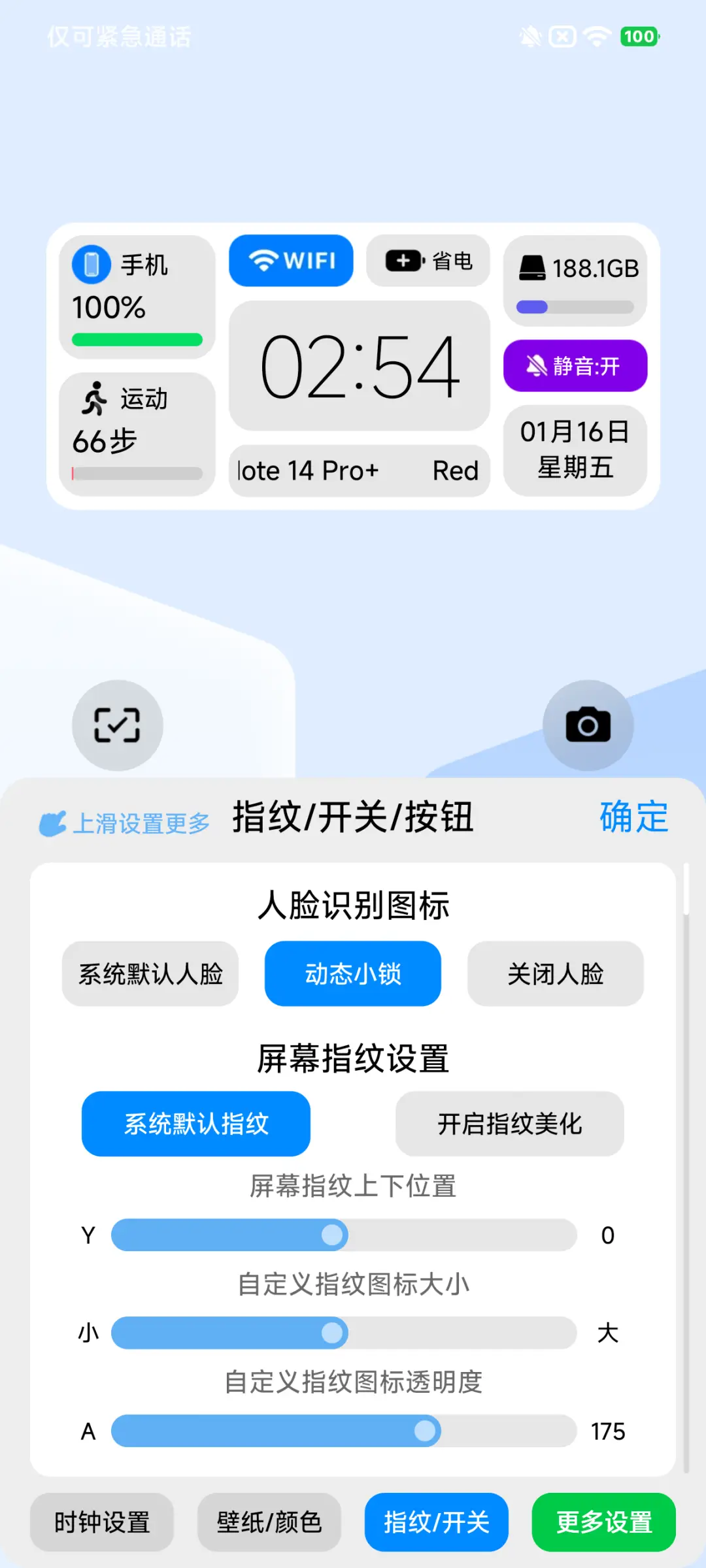Adjust the fingerprint transparency A slider
706x1568 pixels.
pos(424,1431)
